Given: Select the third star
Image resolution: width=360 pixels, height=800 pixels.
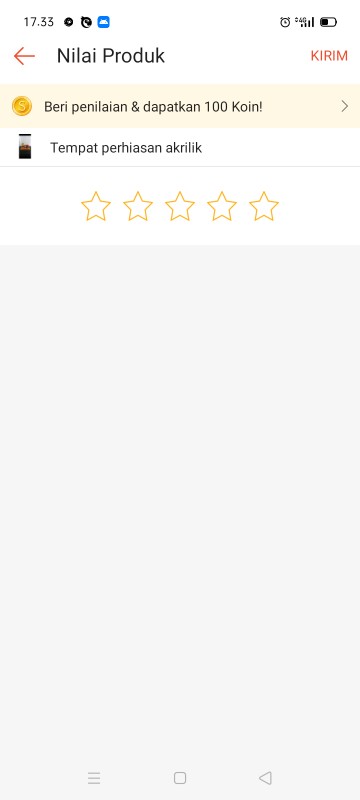Looking at the screenshot, I should click(x=180, y=206).
